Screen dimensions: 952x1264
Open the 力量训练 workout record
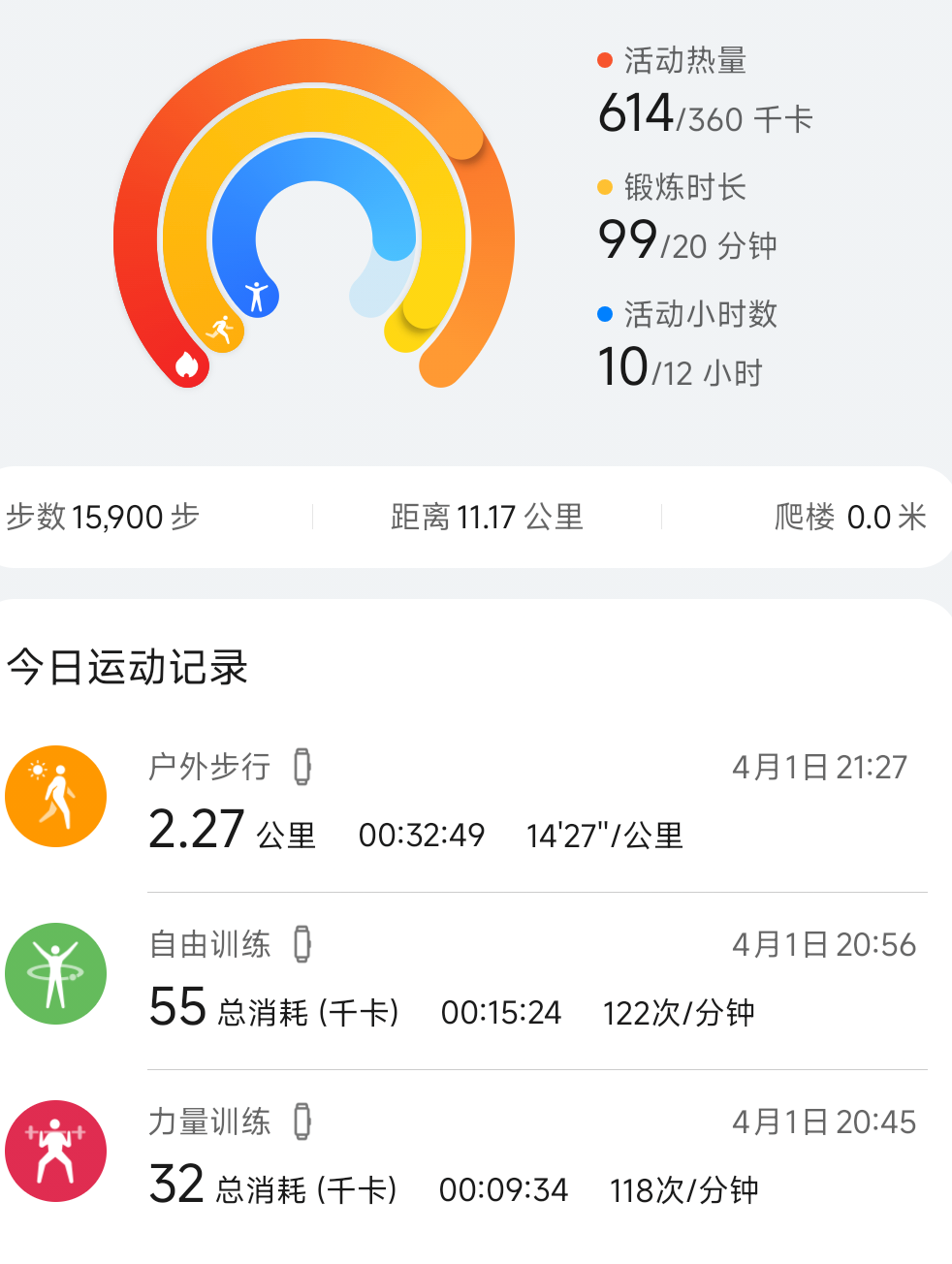click(475, 1154)
